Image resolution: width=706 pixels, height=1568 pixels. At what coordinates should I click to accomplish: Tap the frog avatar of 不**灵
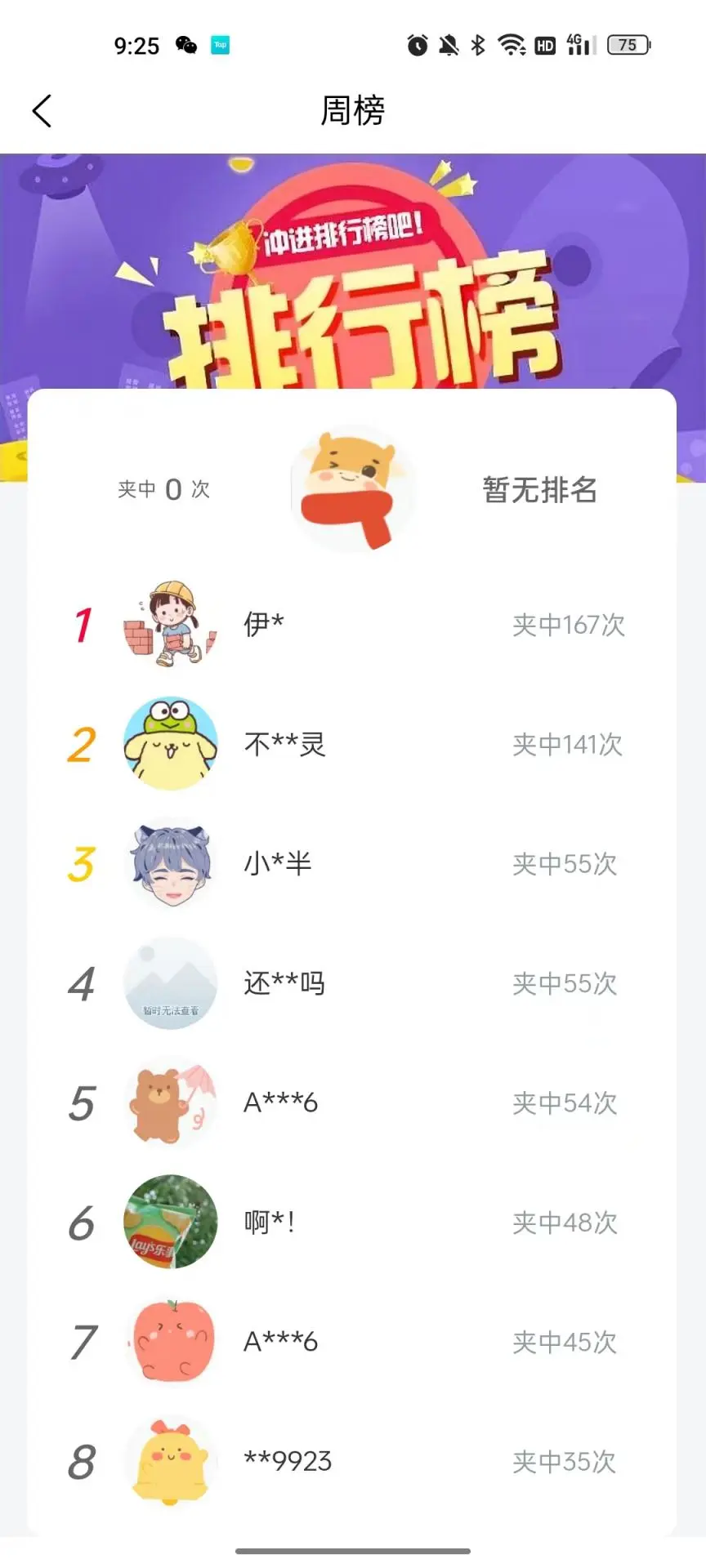(x=170, y=744)
